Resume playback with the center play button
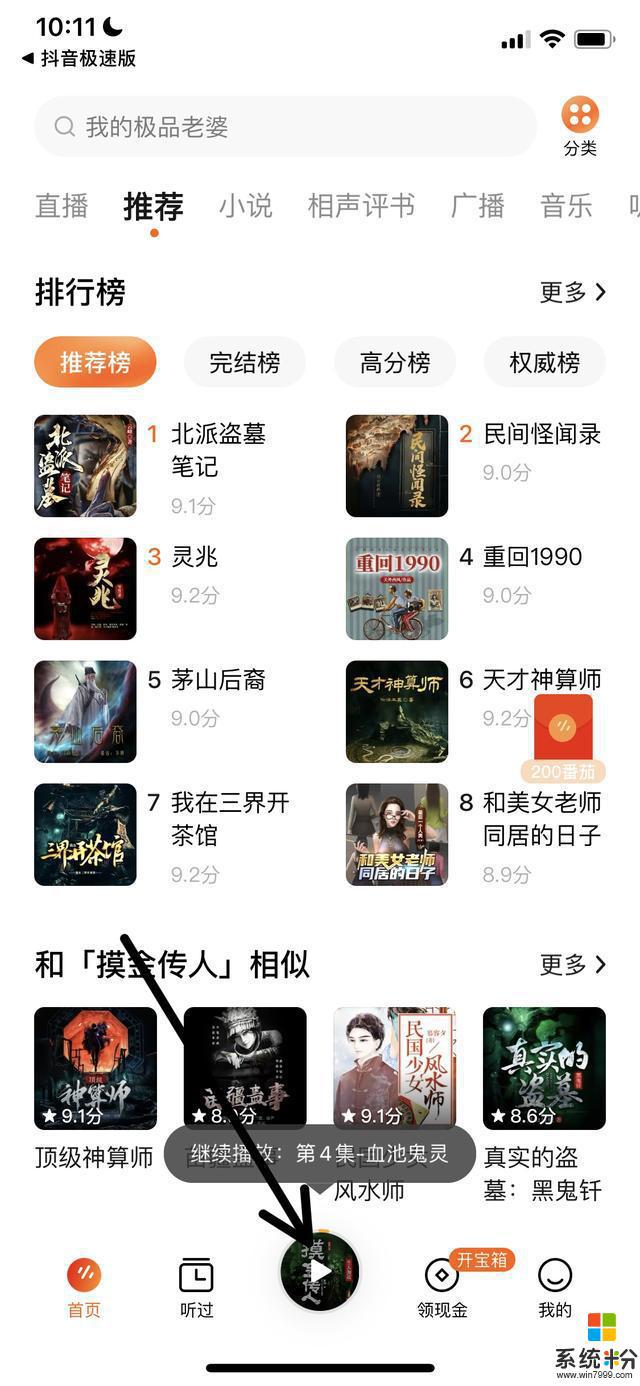Screen dimensions: 640x1386 click(x=319, y=1272)
